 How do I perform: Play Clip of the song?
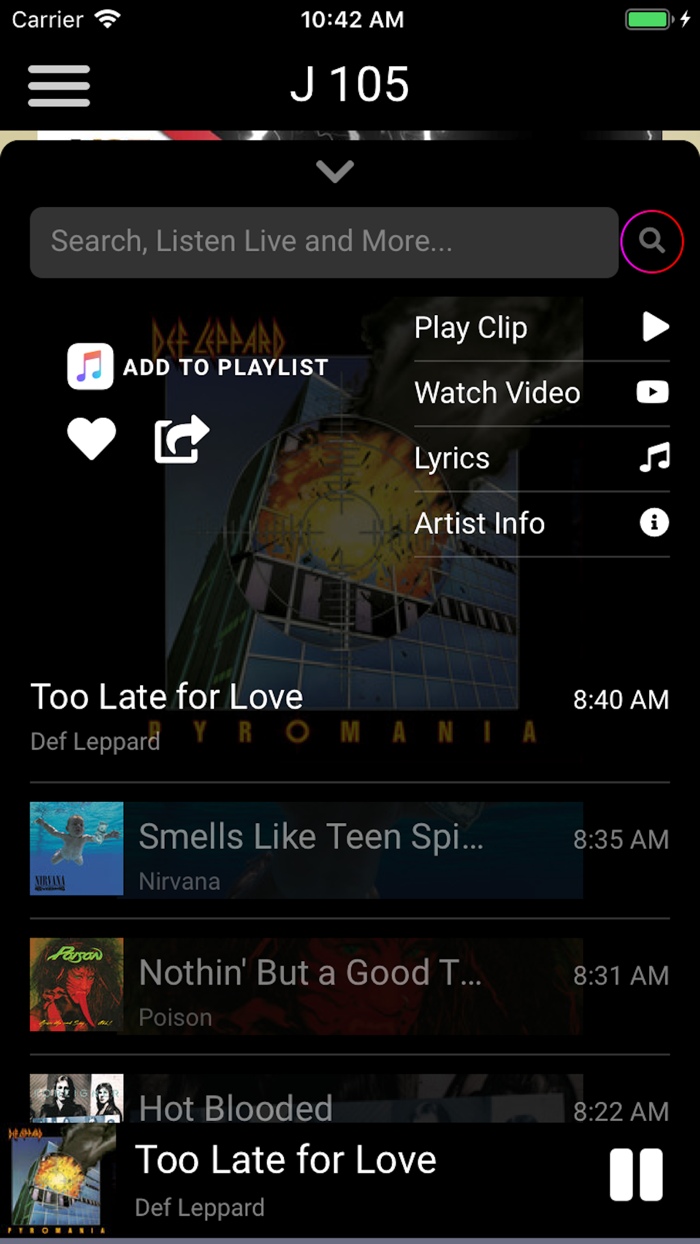point(542,328)
